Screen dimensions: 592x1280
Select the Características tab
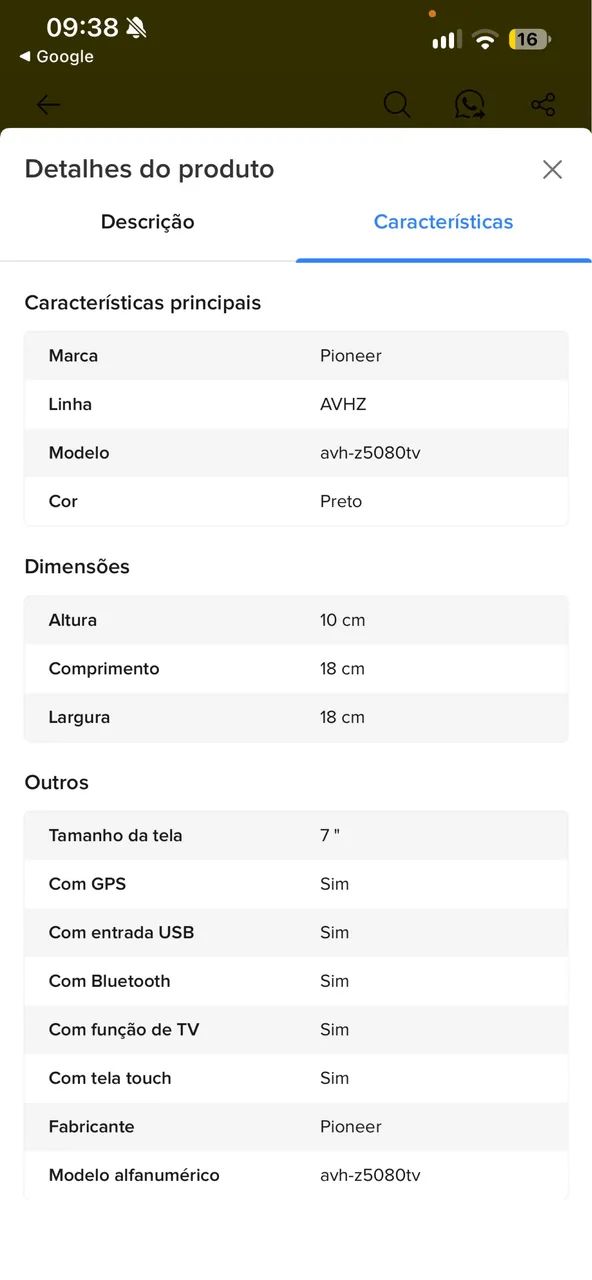(443, 222)
